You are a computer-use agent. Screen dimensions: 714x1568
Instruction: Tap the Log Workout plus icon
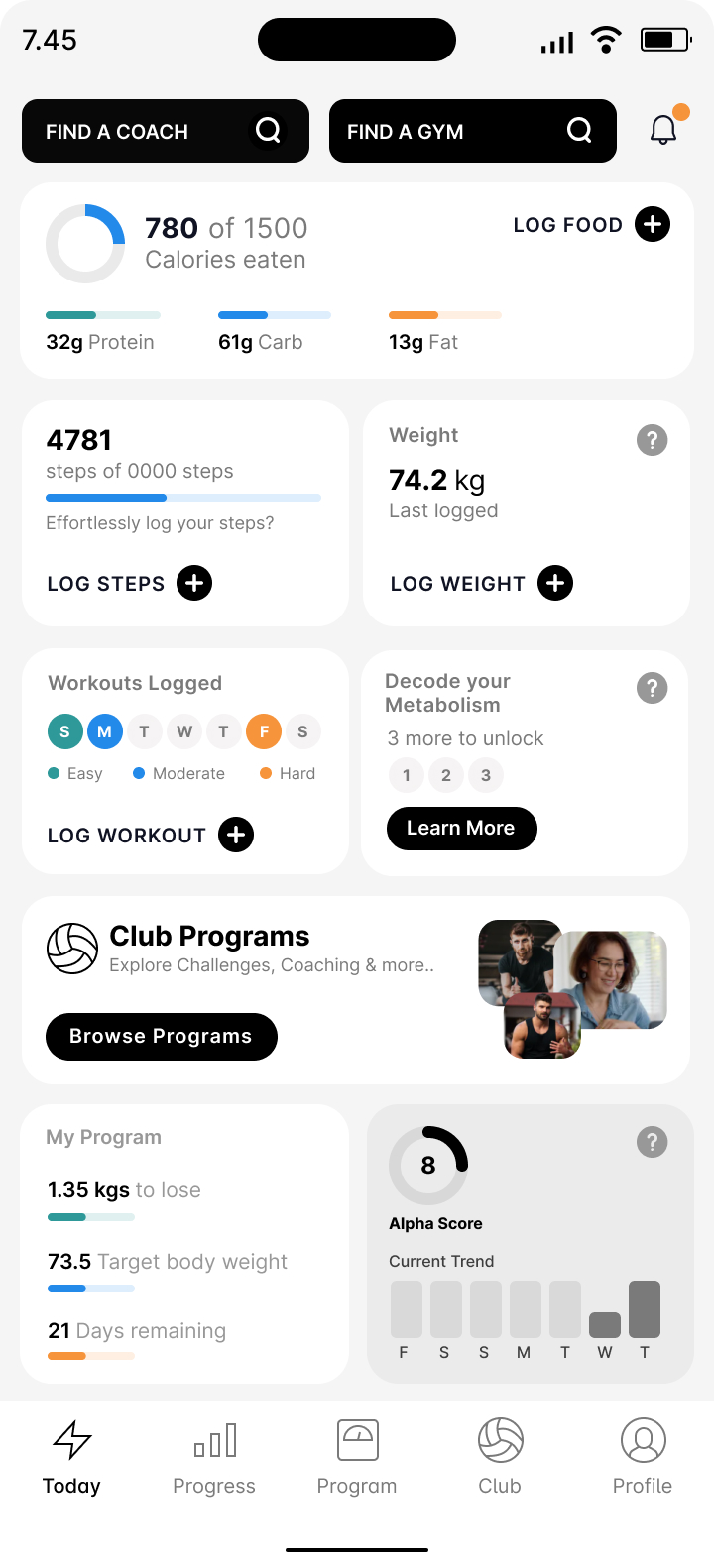(235, 835)
